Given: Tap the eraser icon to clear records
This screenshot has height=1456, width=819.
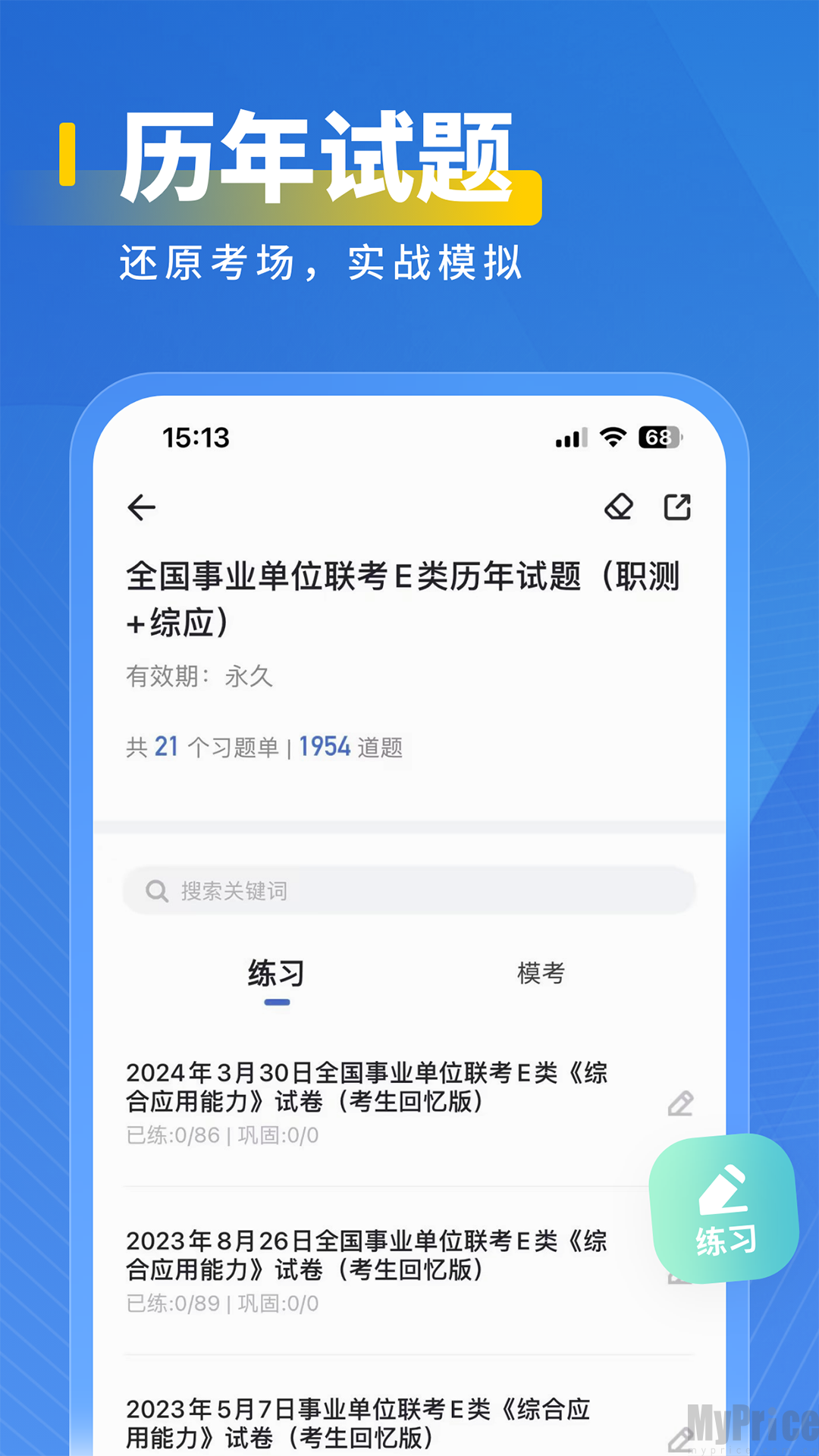Looking at the screenshot, I should [619, 507].
